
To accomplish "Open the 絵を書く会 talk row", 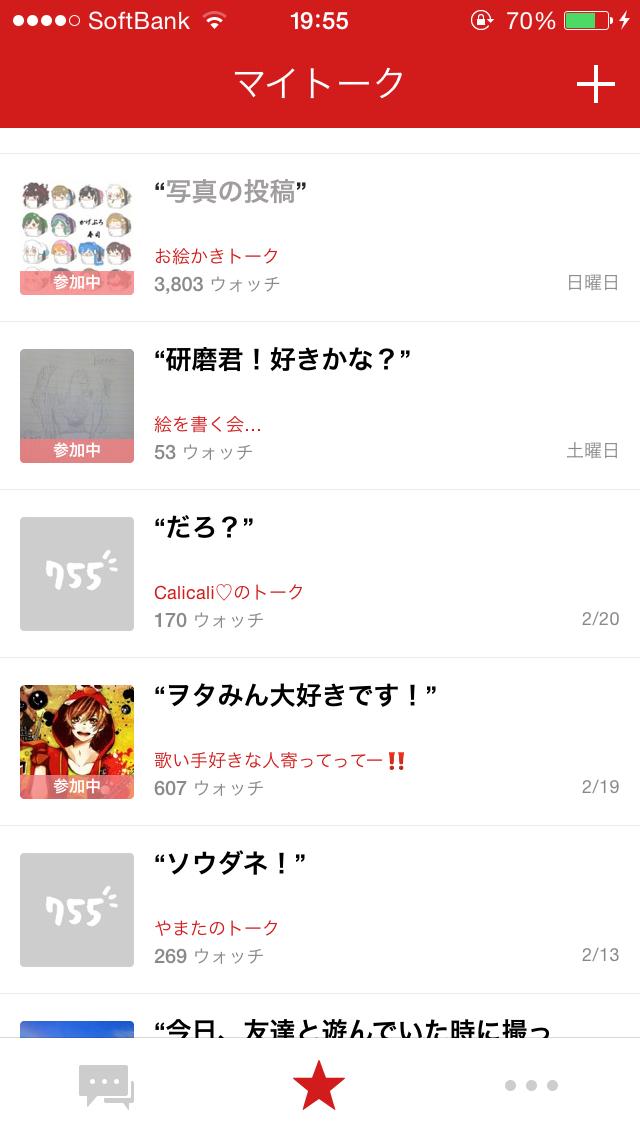I will click(x=320, y=406).
